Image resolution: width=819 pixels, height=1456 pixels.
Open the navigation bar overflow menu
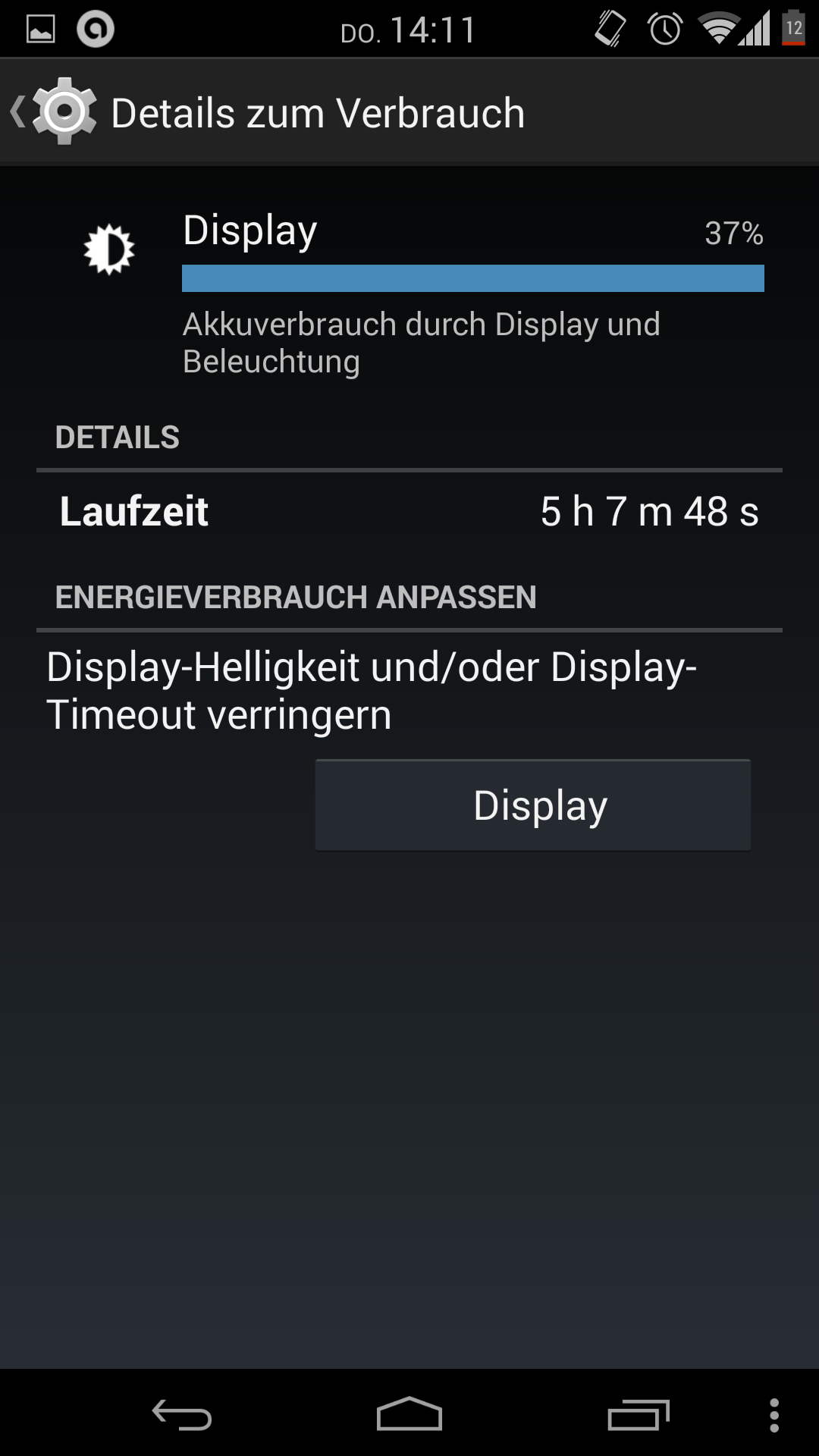[x=773, y=1415]
